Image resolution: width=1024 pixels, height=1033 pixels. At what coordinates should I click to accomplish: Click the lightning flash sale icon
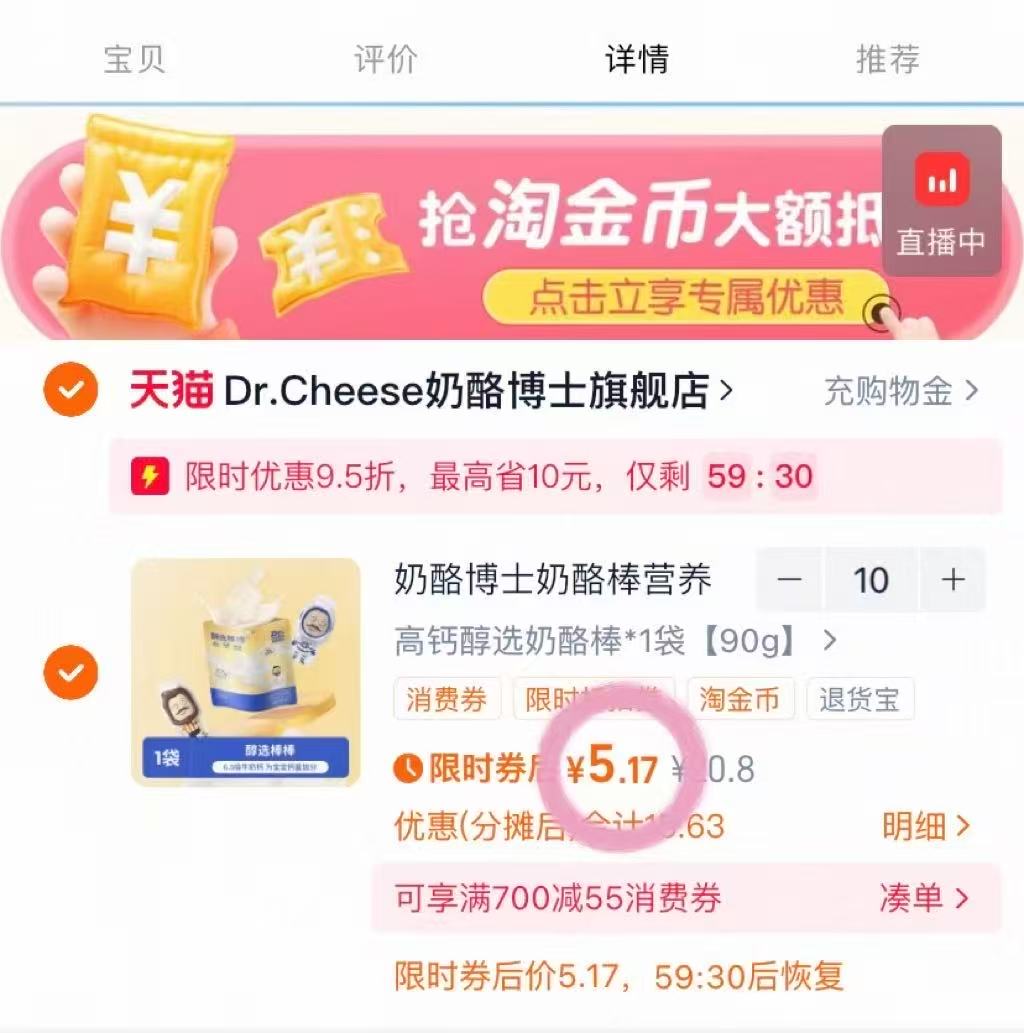click(152, 478)
